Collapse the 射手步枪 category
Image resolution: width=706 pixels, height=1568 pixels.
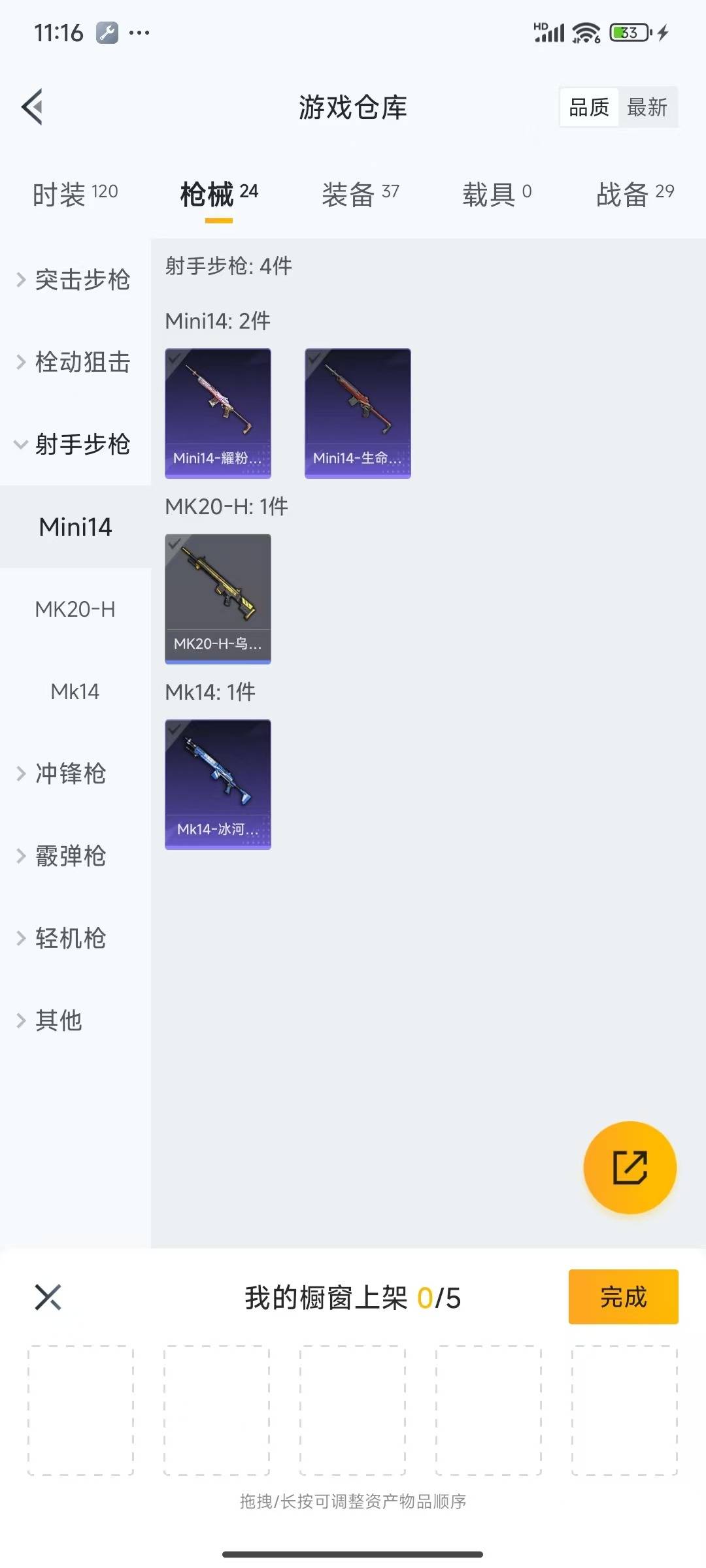click(x=75, y=444)
